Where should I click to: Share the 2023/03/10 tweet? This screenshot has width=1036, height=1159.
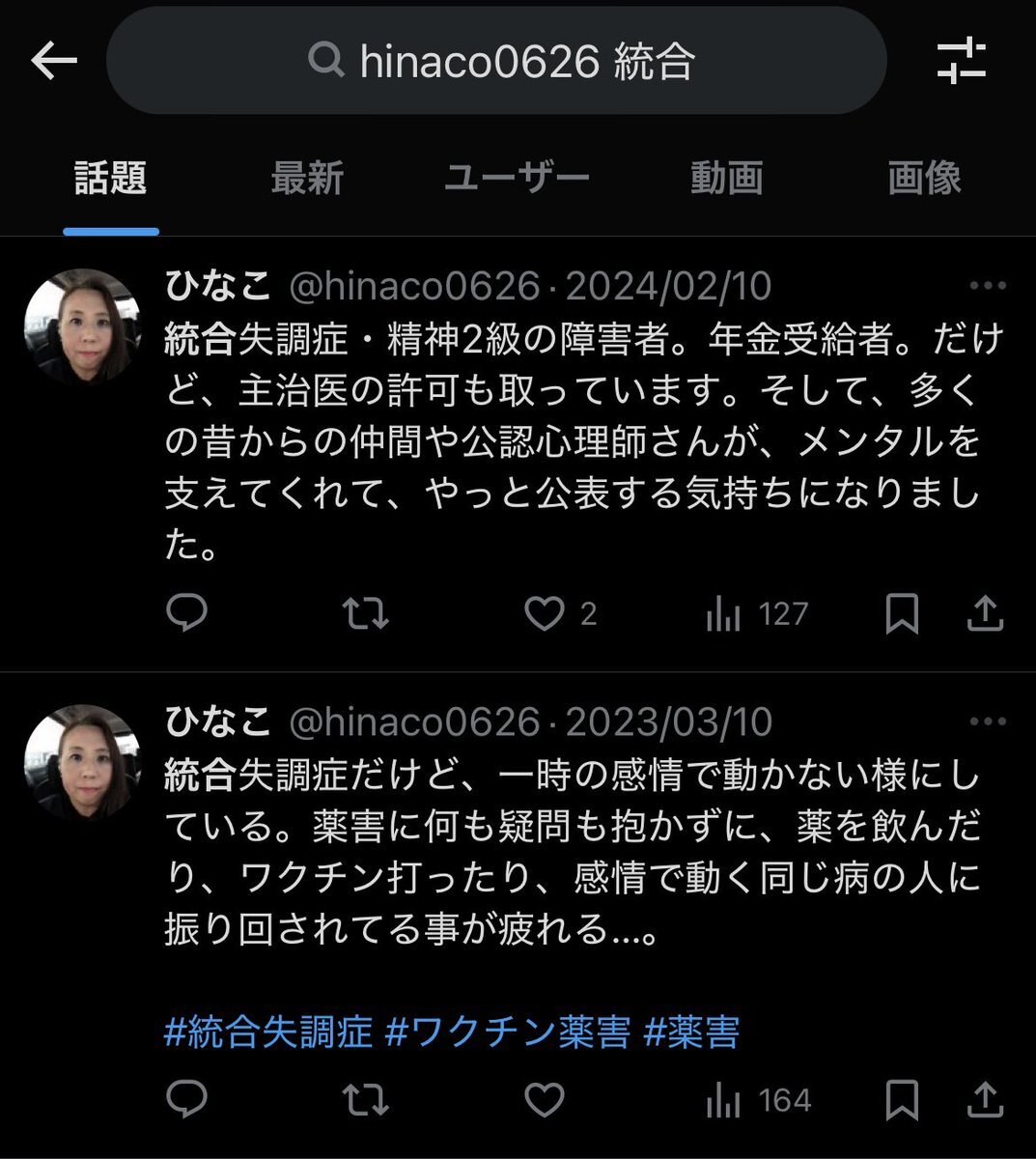point(985,1099)
